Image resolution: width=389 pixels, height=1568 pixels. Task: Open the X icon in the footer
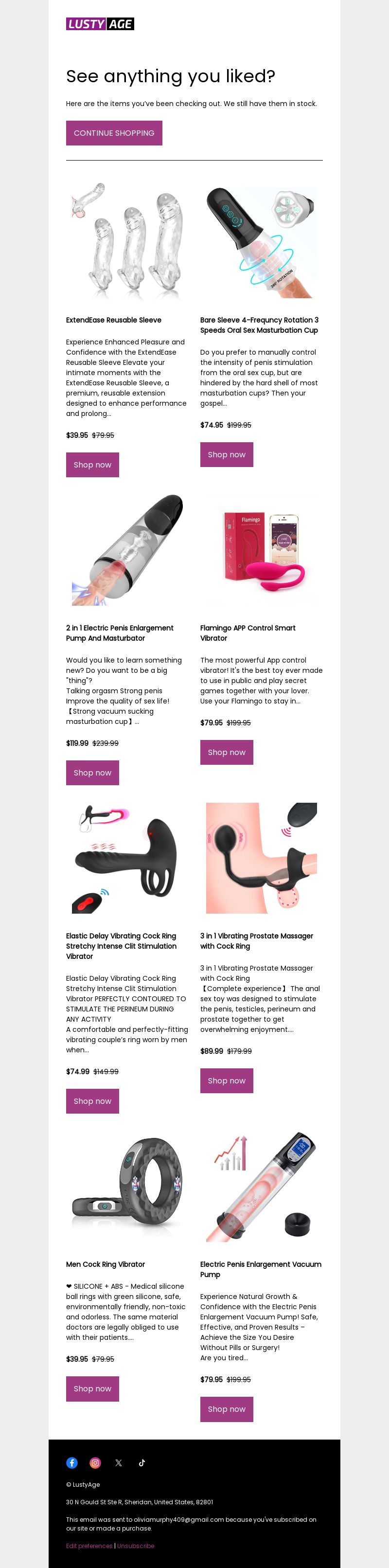click(119, 1462)
